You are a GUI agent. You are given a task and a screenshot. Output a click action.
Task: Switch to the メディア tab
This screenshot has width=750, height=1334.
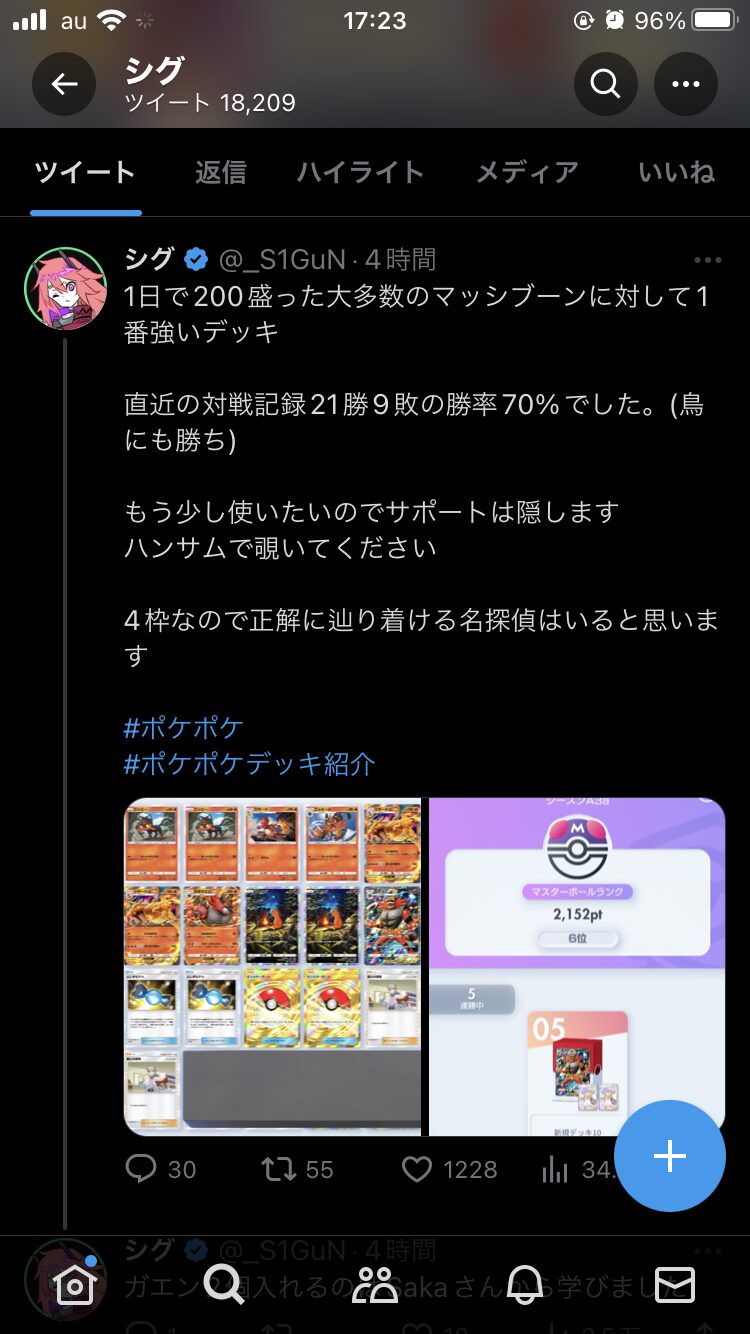click(x=526, y=172)
